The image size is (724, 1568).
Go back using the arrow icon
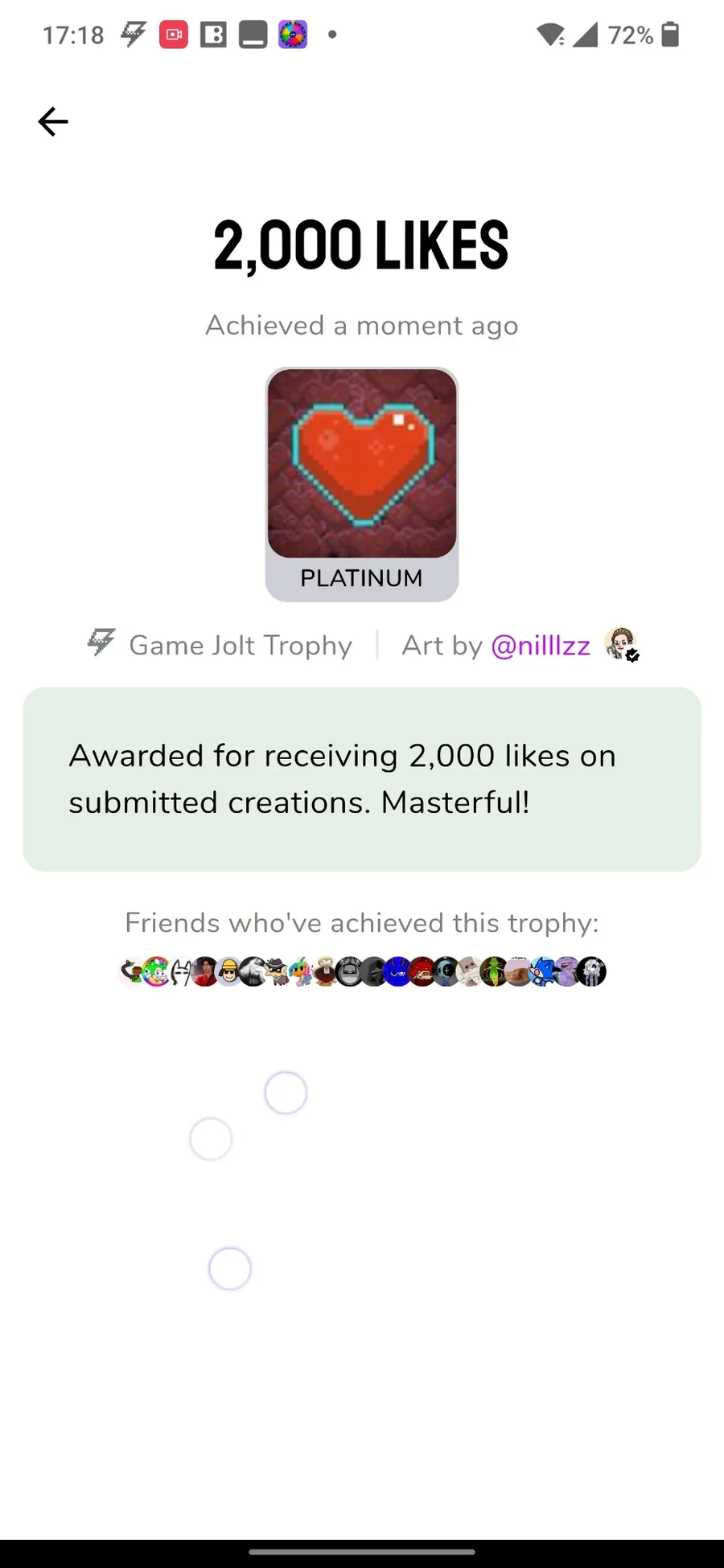point(53,122)
